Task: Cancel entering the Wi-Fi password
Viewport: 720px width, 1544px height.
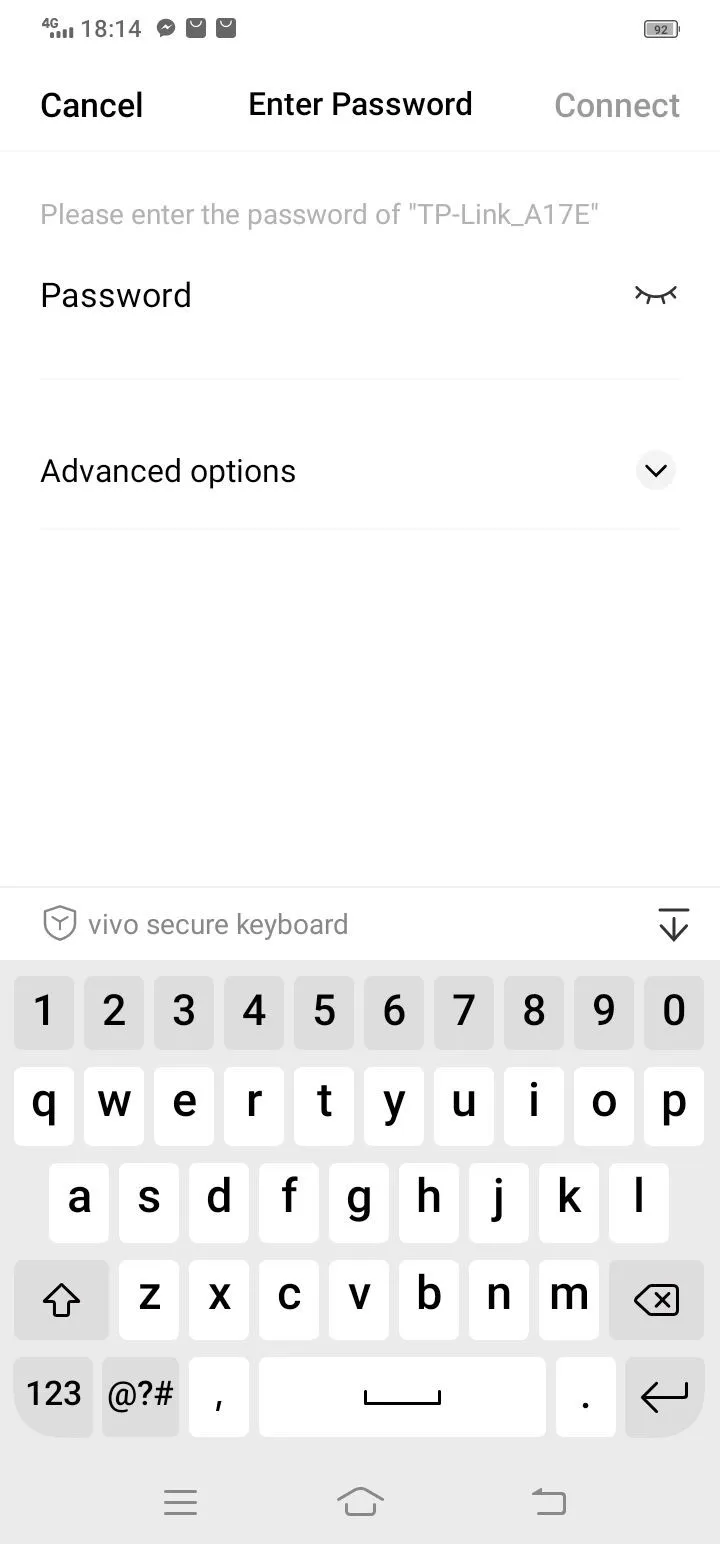Action: pyautogui.click(x=91, y=105)
